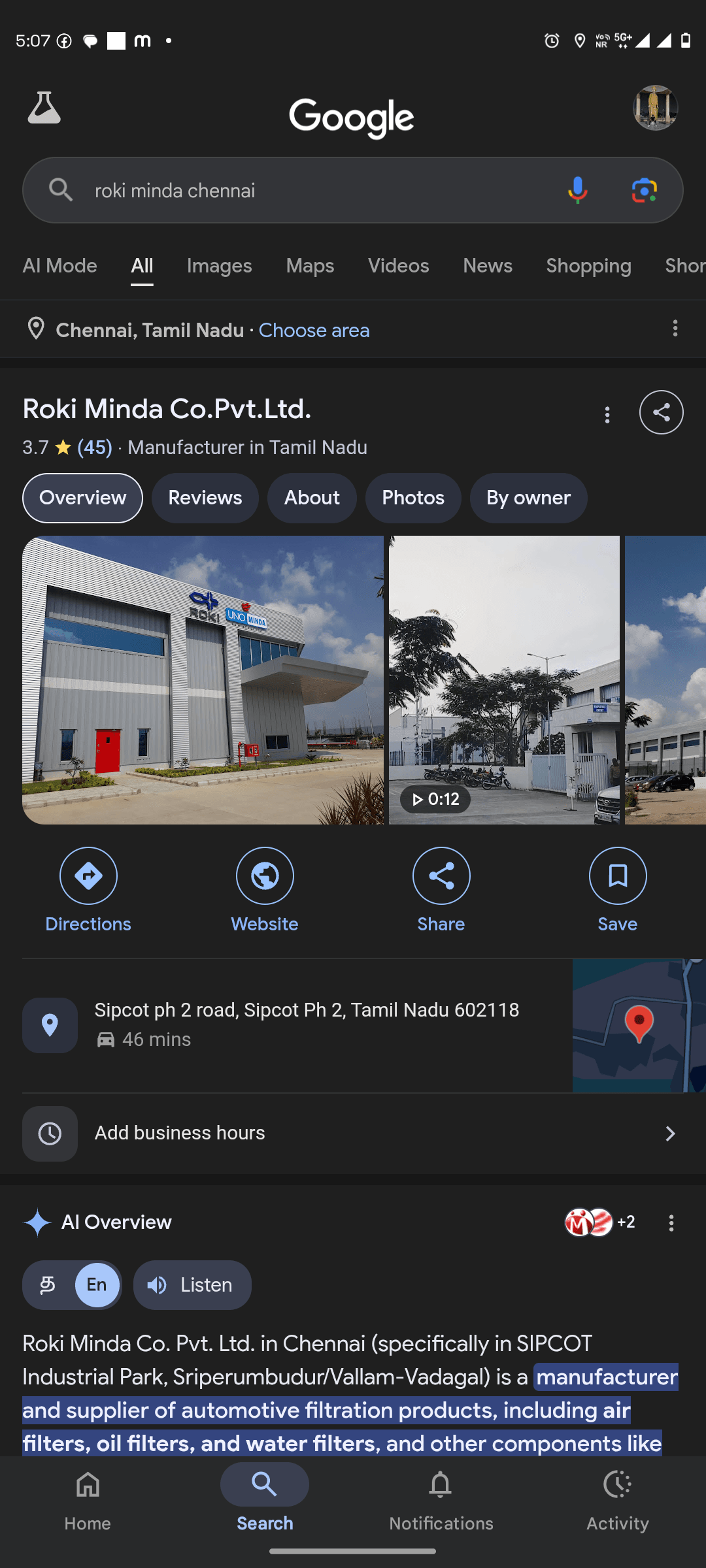Switch to the Images tab
This screenshot has height=1568, width=706.
(219, 266)
